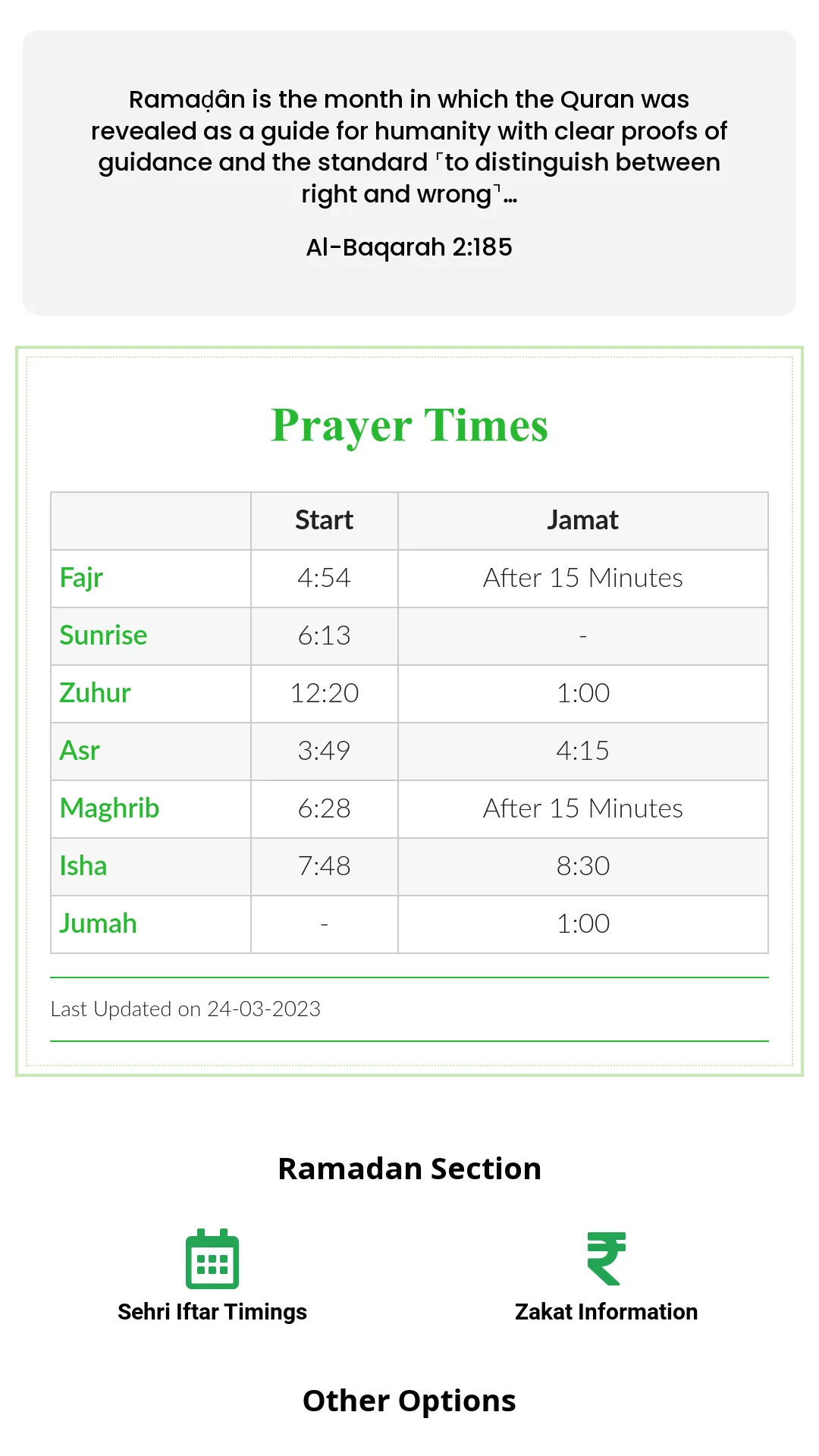The width and height of the screenshot is (819, 1456).
Task: Select the calendar icon in Ramadan Section
Action: pyautogui.click(x=213, y=1259)
